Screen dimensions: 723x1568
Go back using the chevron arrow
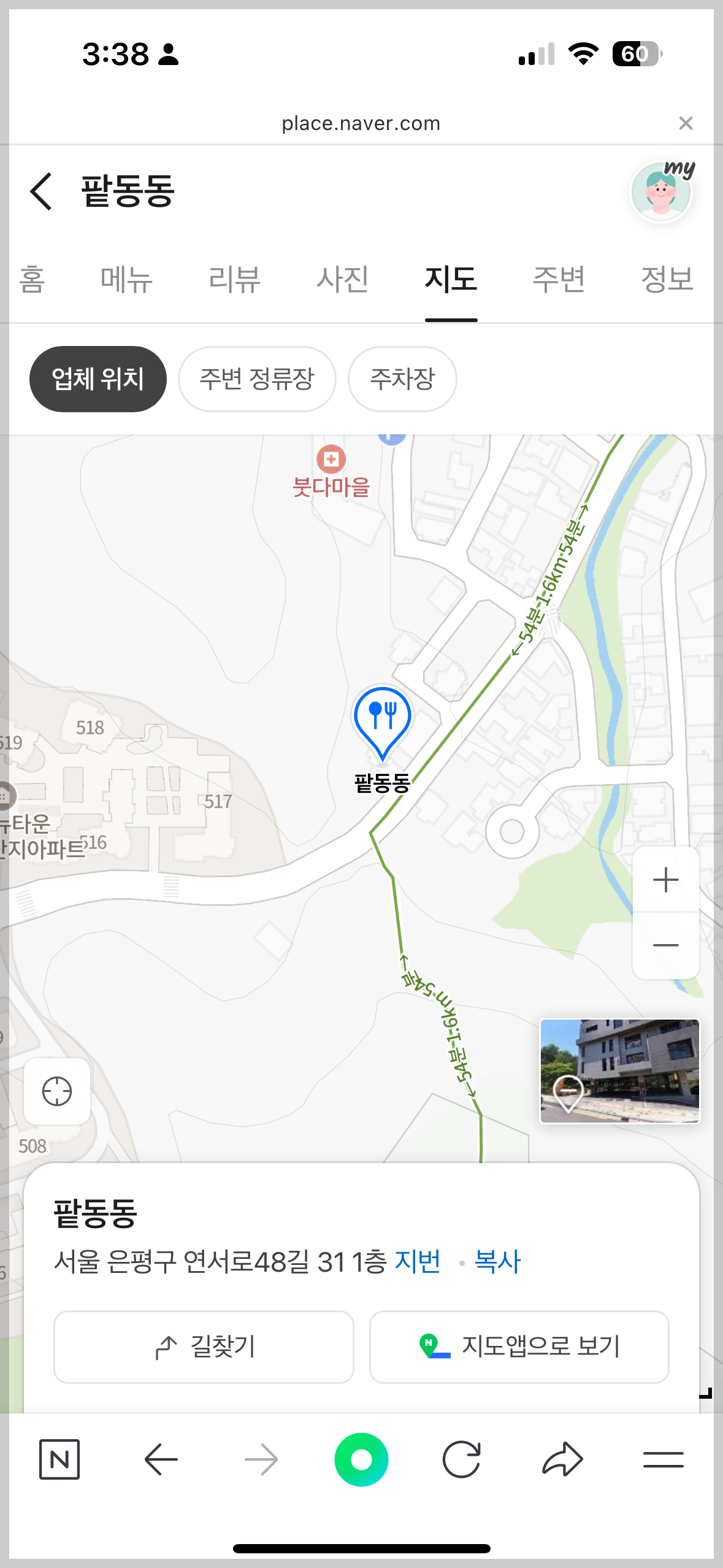click(40, 191)
